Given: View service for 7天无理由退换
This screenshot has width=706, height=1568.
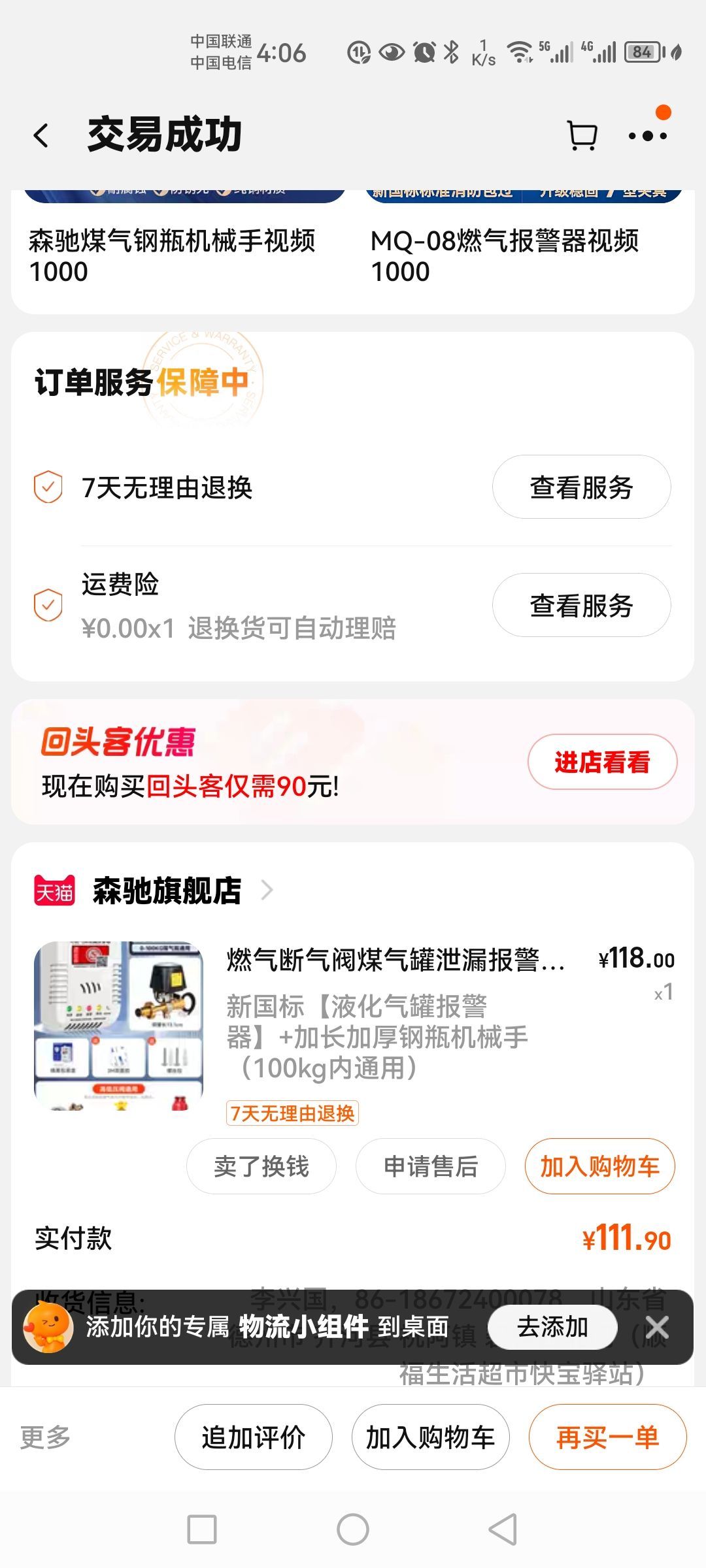Looking at the screenshot, I should (581, 487).
